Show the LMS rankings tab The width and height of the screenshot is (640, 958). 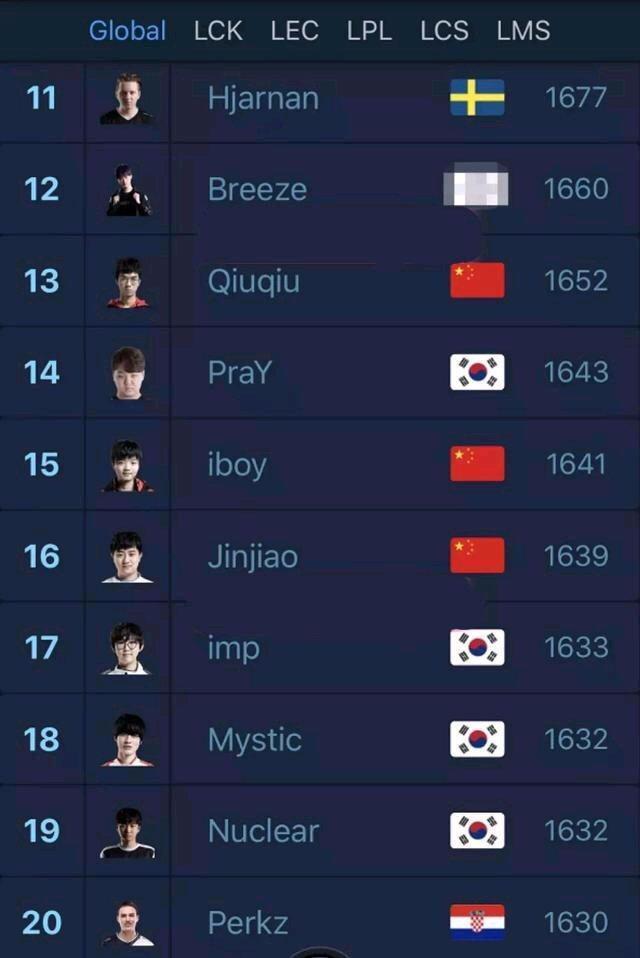(523, 31)
